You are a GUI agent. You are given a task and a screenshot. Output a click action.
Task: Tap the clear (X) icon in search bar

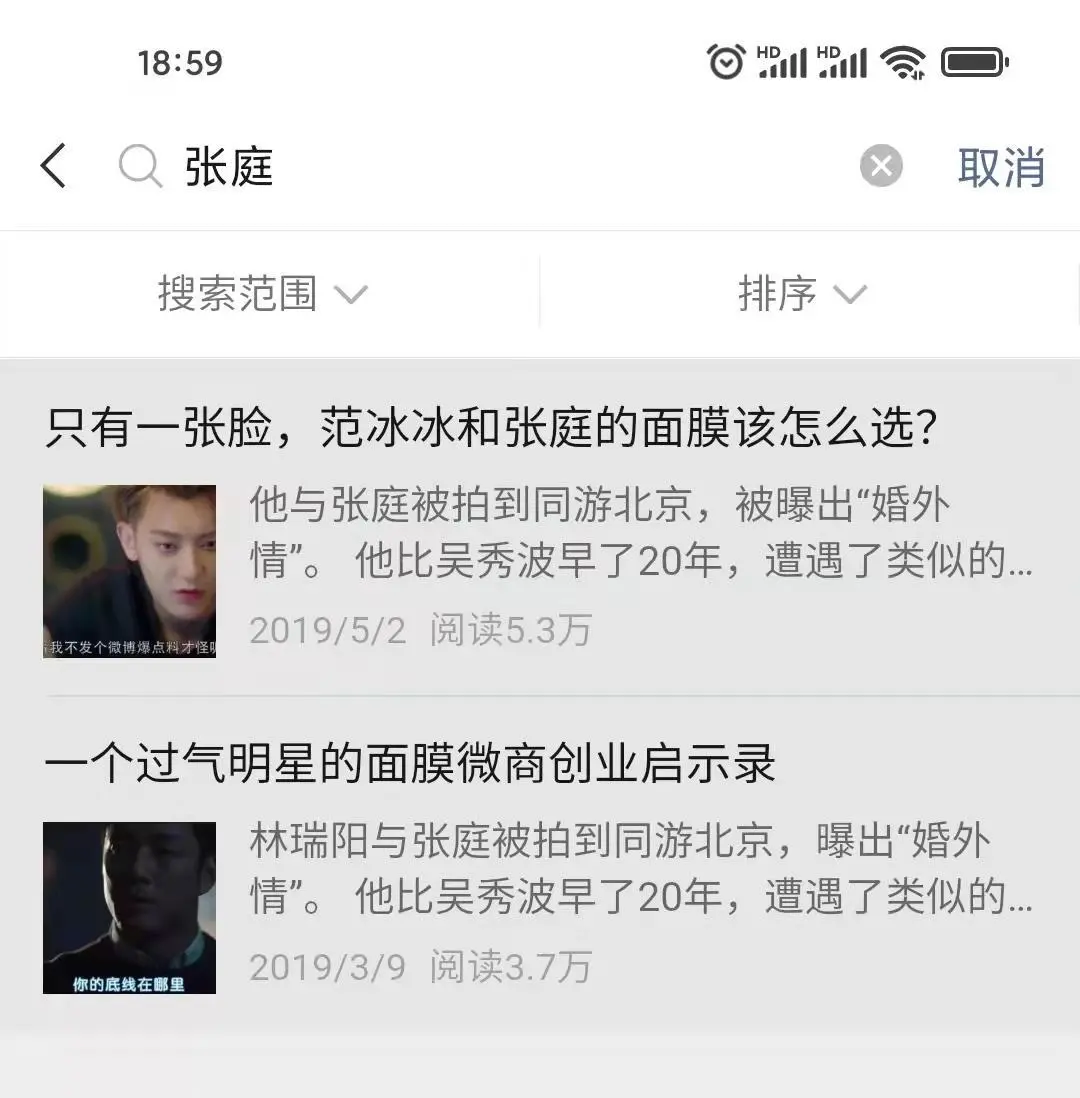[880, 167]
